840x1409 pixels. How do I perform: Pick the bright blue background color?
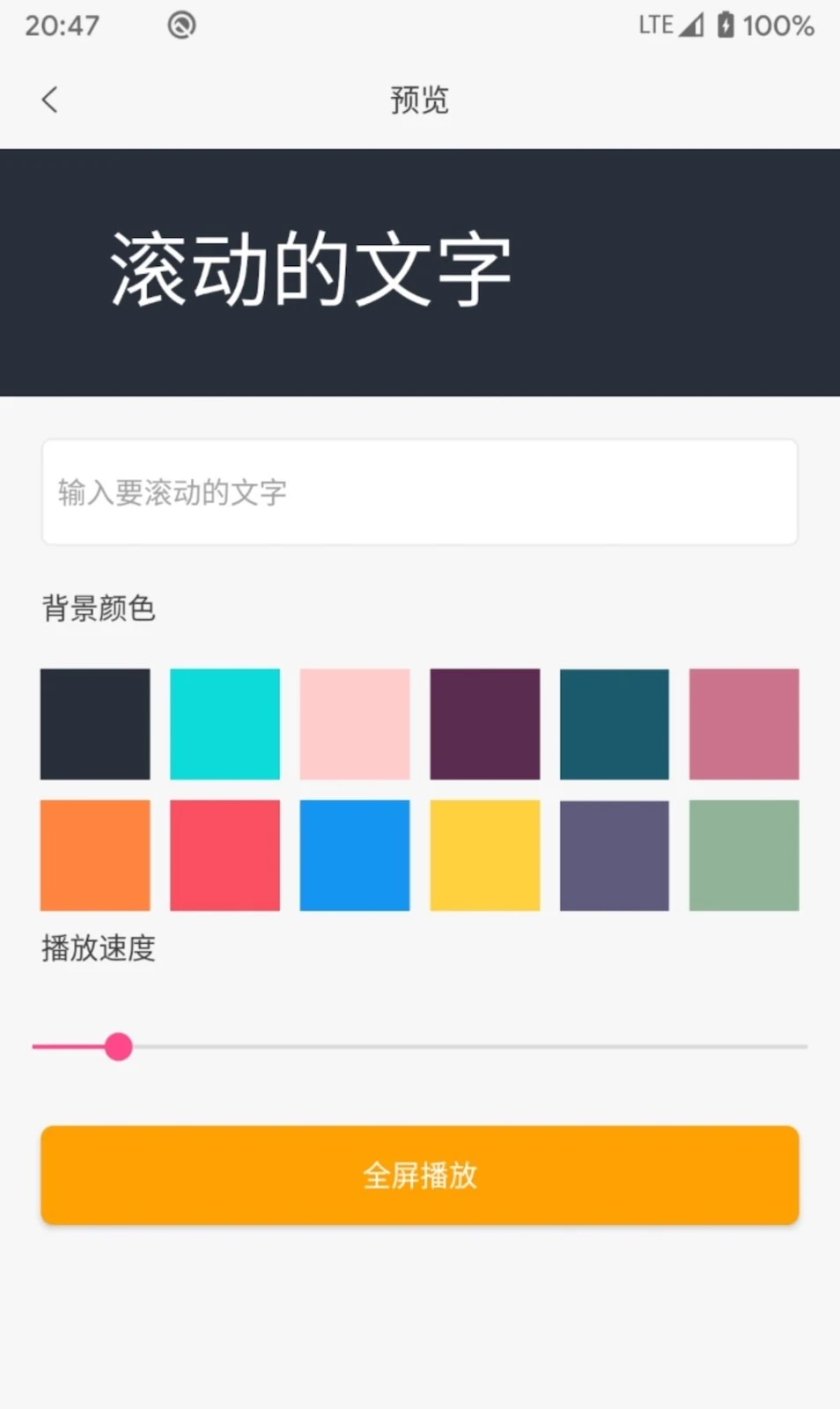[x=355, y=855]
